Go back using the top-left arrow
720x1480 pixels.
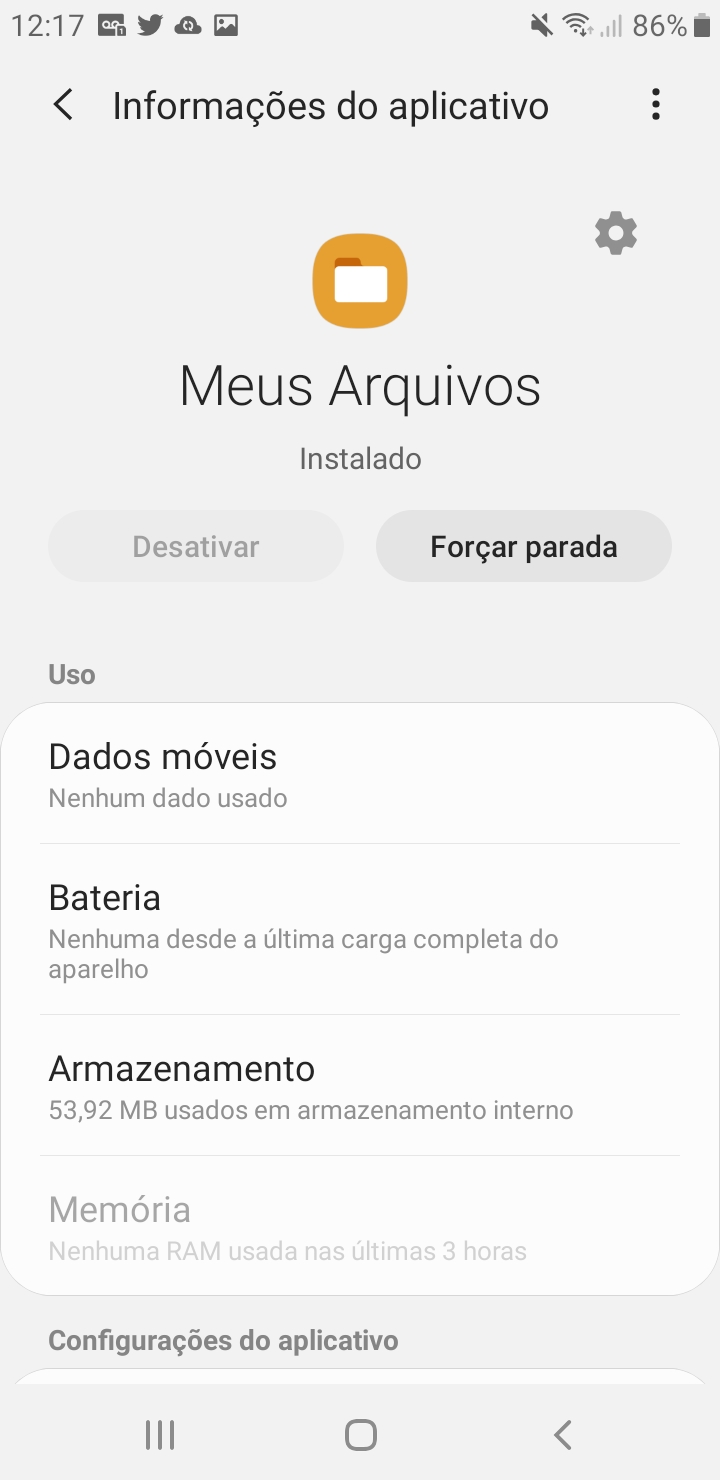pos(63,105)
